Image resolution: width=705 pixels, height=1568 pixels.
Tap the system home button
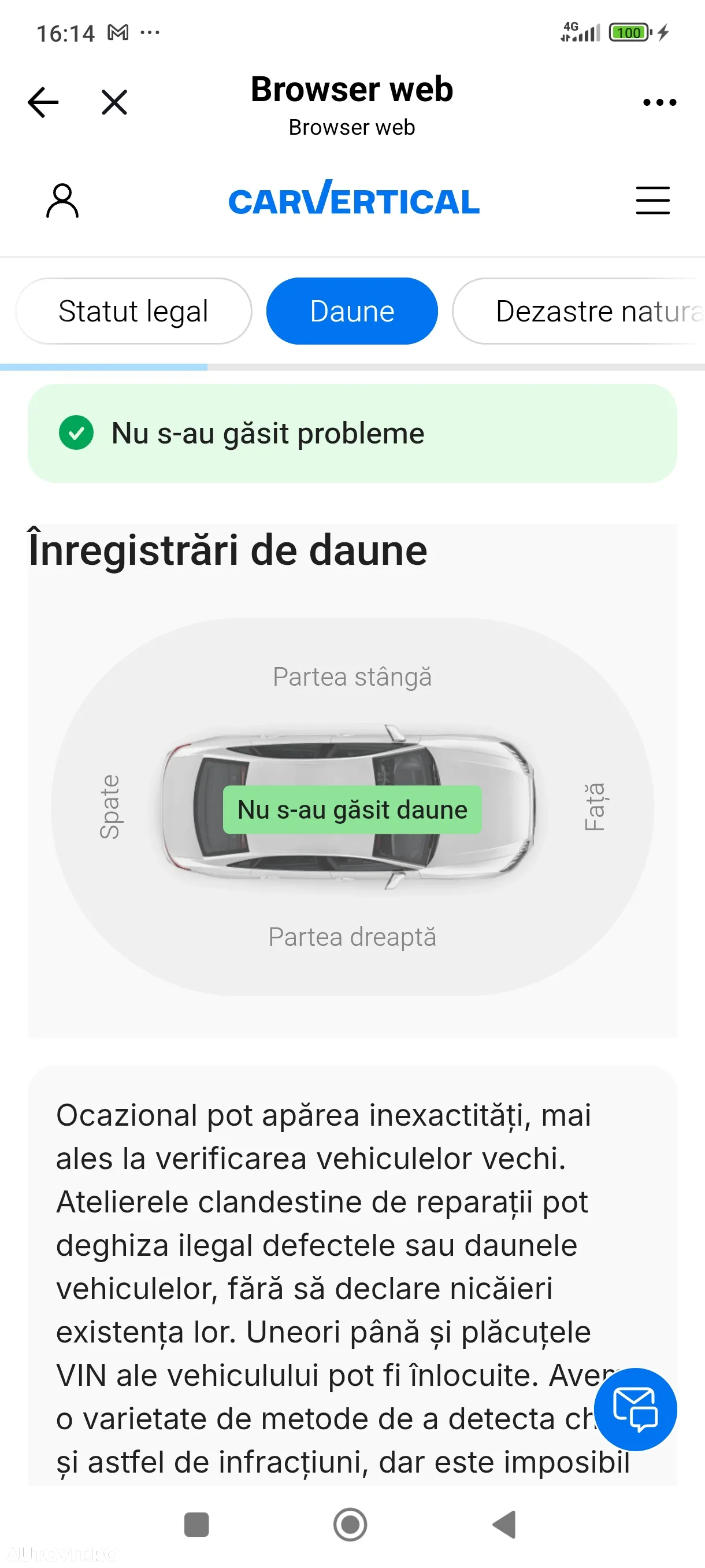click(x=350, y=1525)
